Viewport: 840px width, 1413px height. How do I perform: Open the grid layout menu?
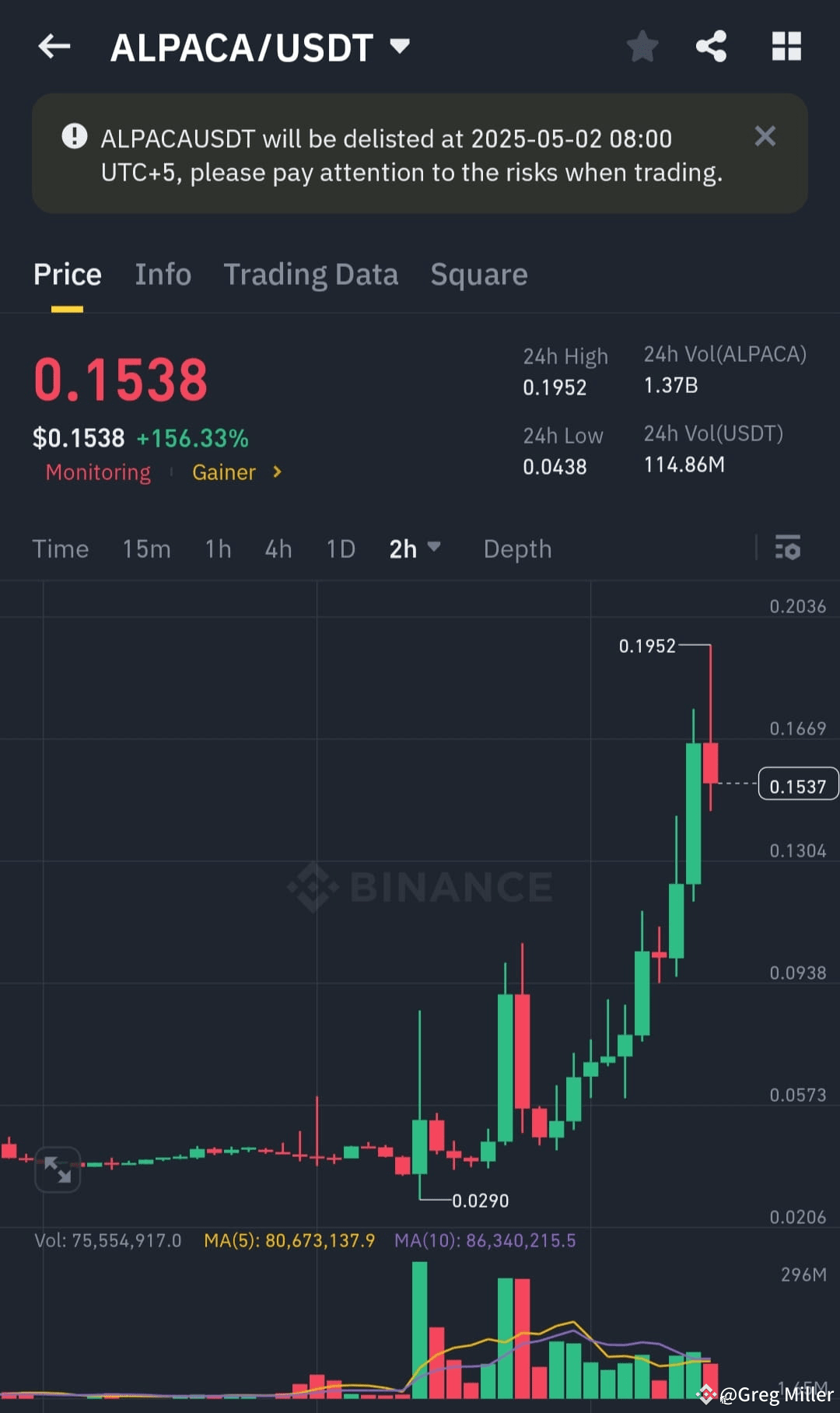tap(786, 46)
